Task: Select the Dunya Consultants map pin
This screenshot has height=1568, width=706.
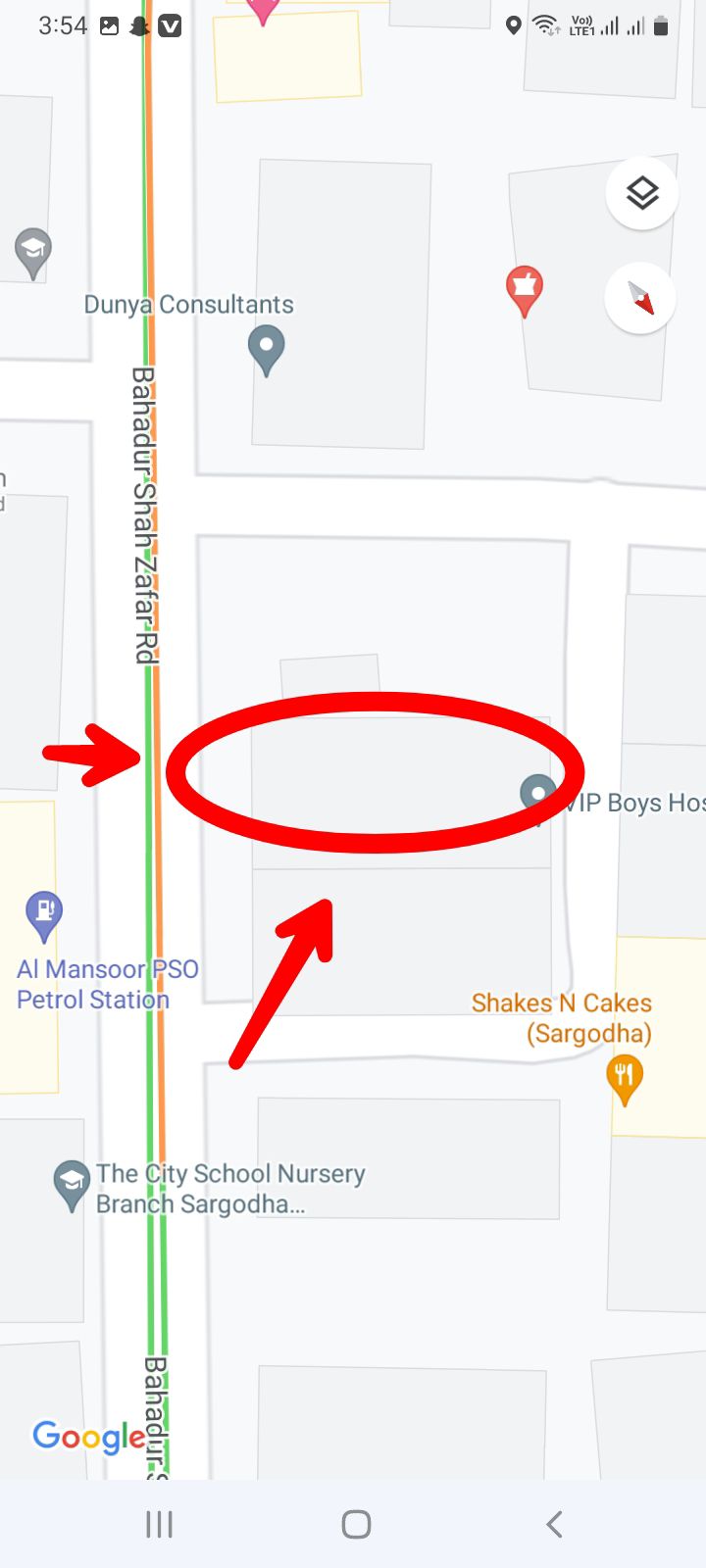Action: [x=266, y=348]
